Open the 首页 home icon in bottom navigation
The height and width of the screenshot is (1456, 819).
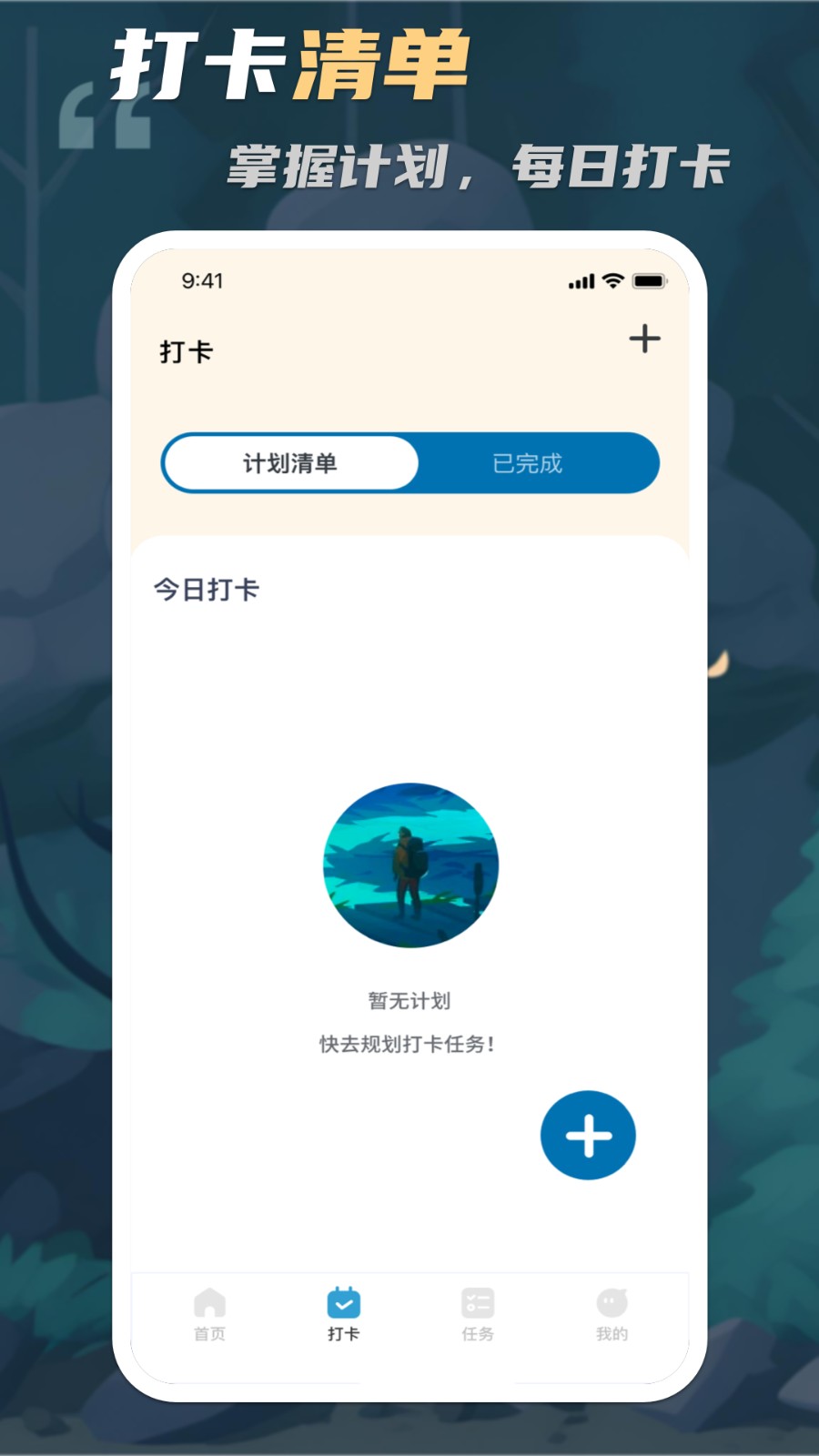(x=209, y=1303)
